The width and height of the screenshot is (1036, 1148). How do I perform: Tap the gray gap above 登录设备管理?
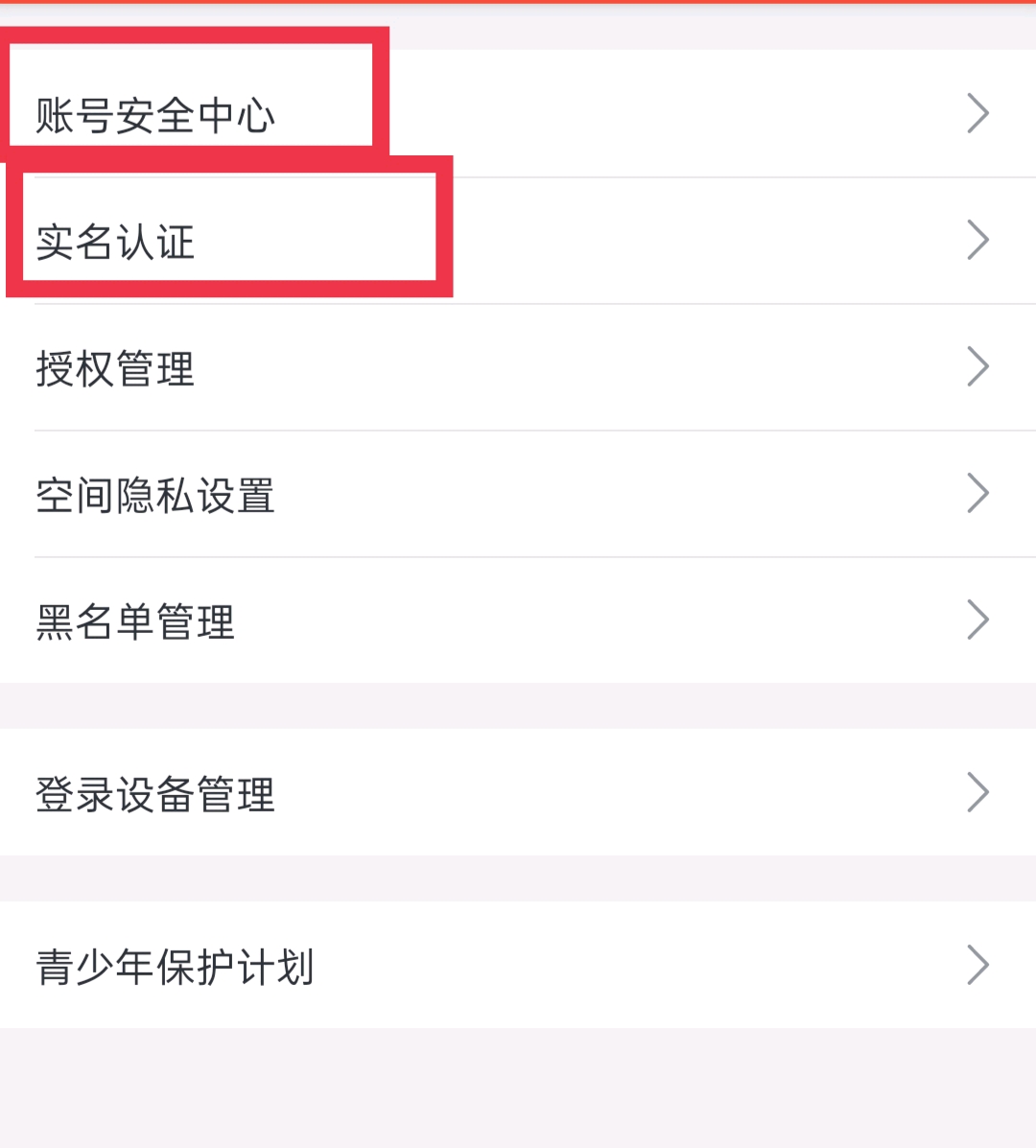518,705
